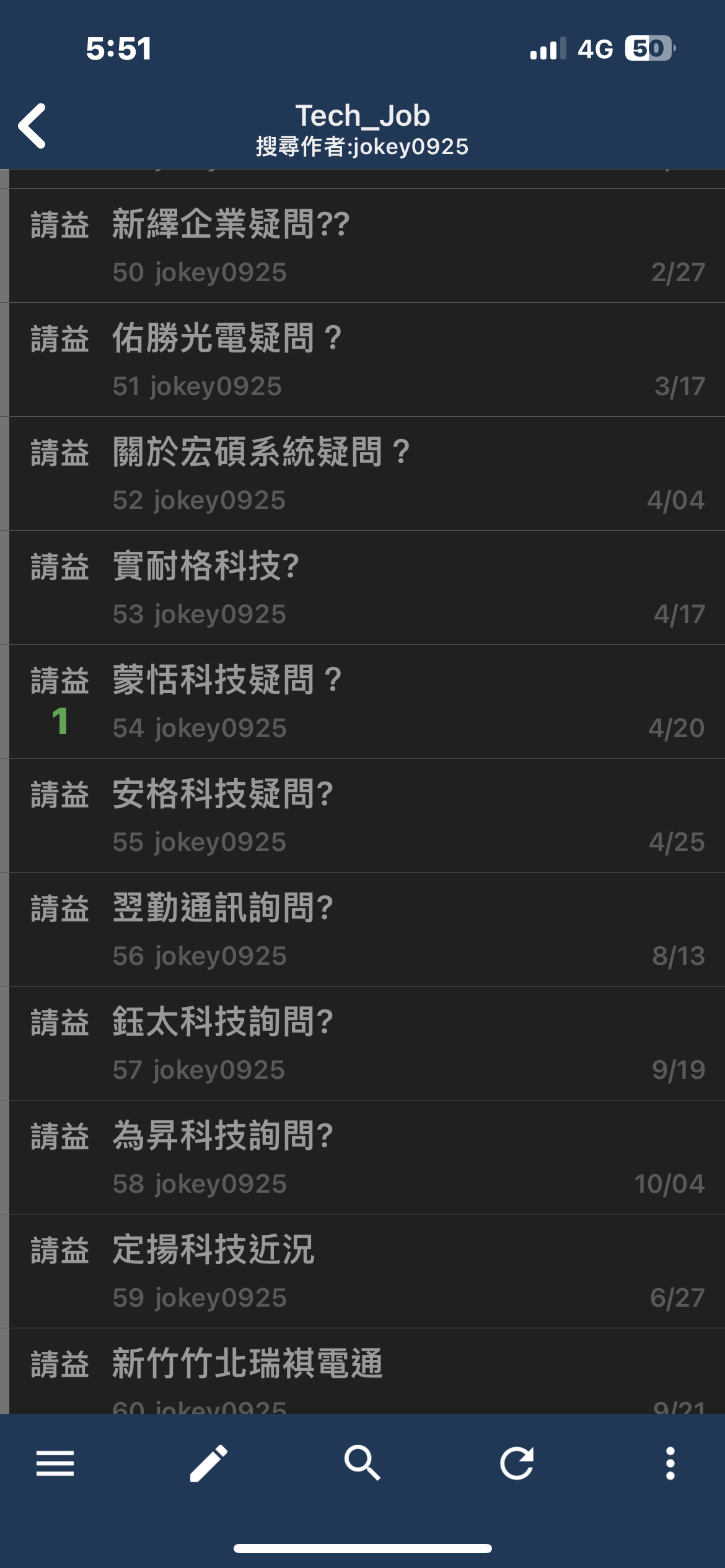
Task: Open search from the bottom toolbar
Action: 362,1463
